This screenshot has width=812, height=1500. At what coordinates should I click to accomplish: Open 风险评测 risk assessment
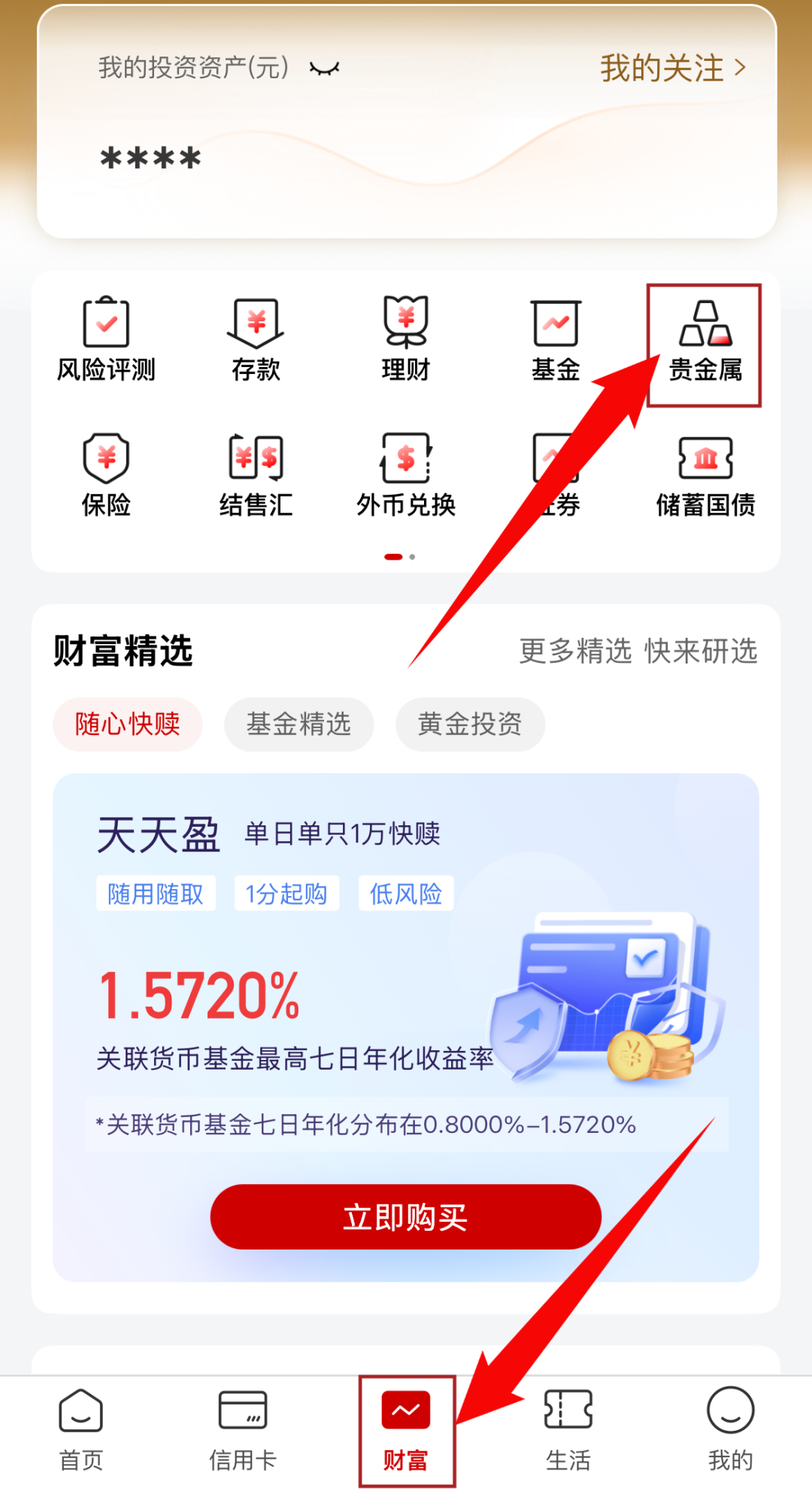106,340
